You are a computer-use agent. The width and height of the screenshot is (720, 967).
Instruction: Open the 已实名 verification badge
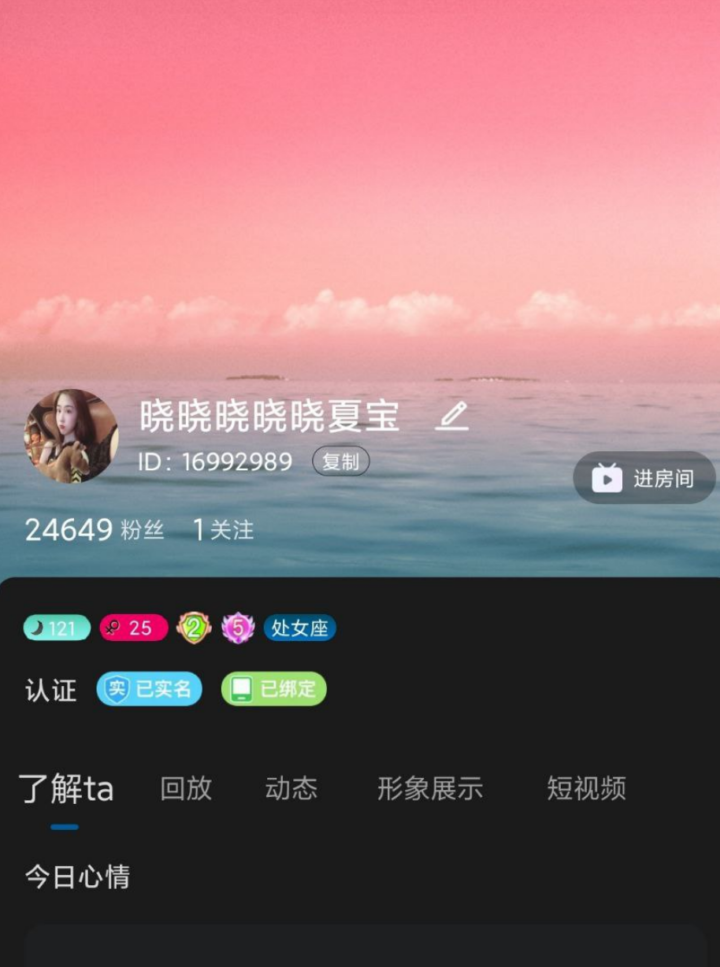(x=149, y=689)
